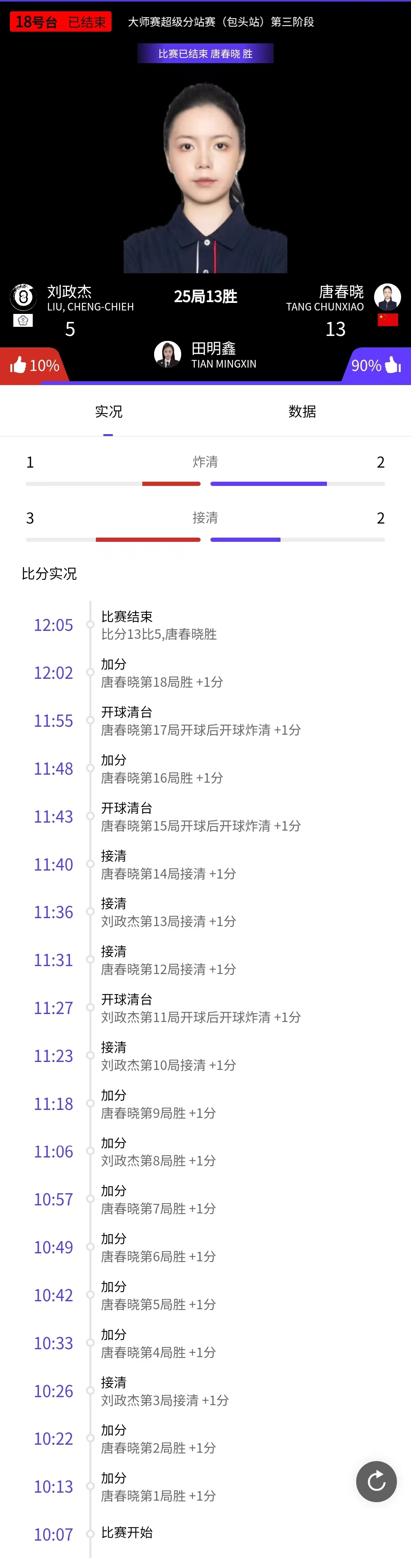The image size is (411, 1568).
Task: Tap the refresh floating button
Action: [376, 1481]
